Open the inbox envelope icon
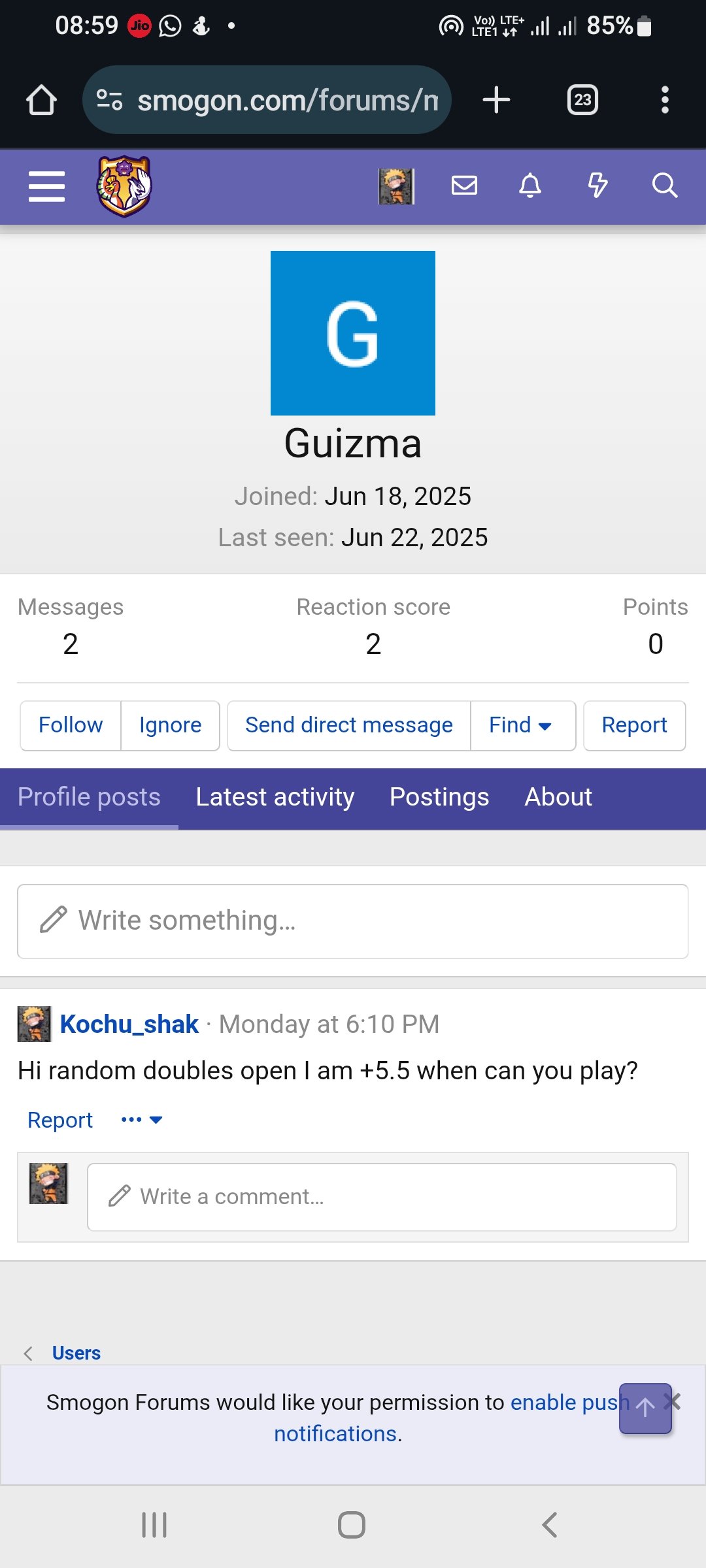 click(x=464, y=186)
